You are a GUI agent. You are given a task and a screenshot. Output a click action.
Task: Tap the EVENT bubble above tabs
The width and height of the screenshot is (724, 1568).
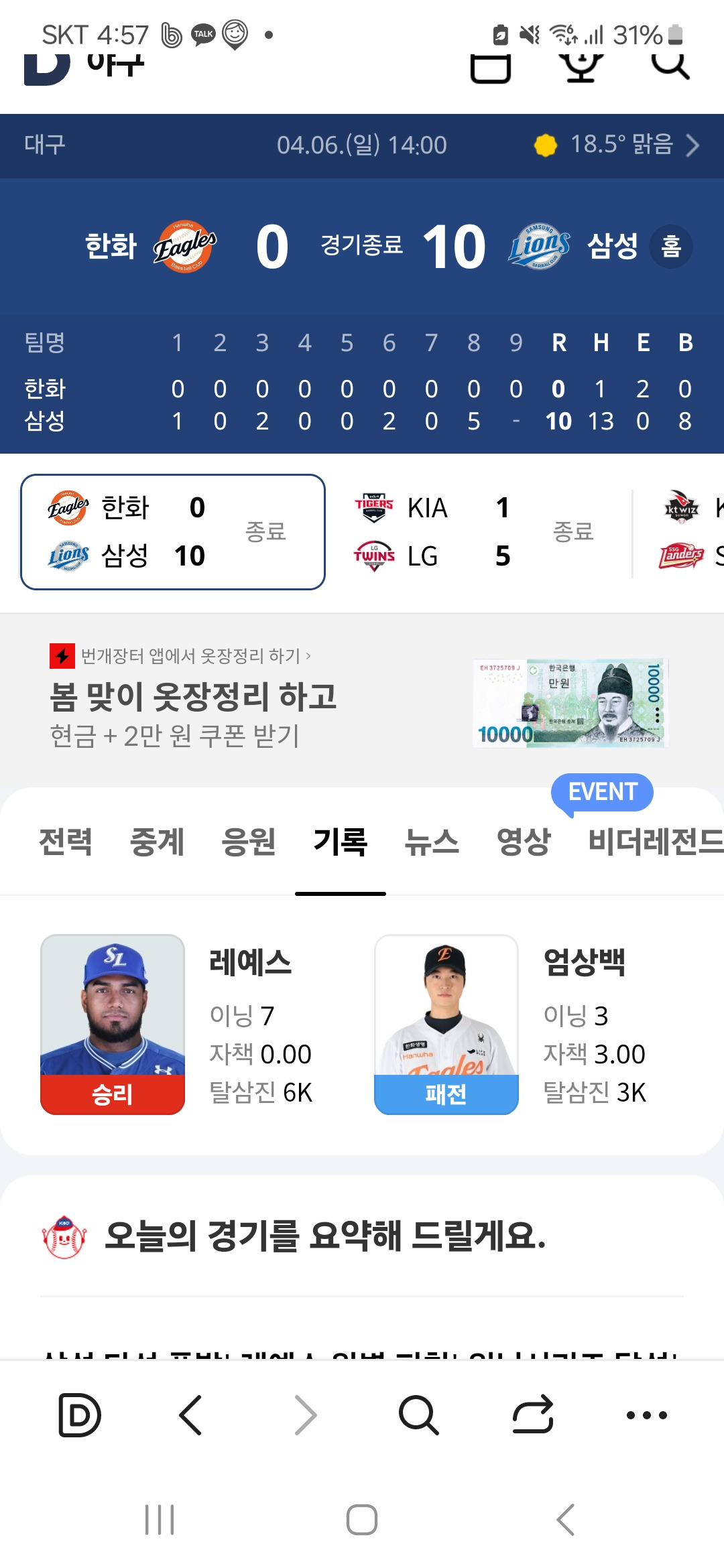coord(601,791)
